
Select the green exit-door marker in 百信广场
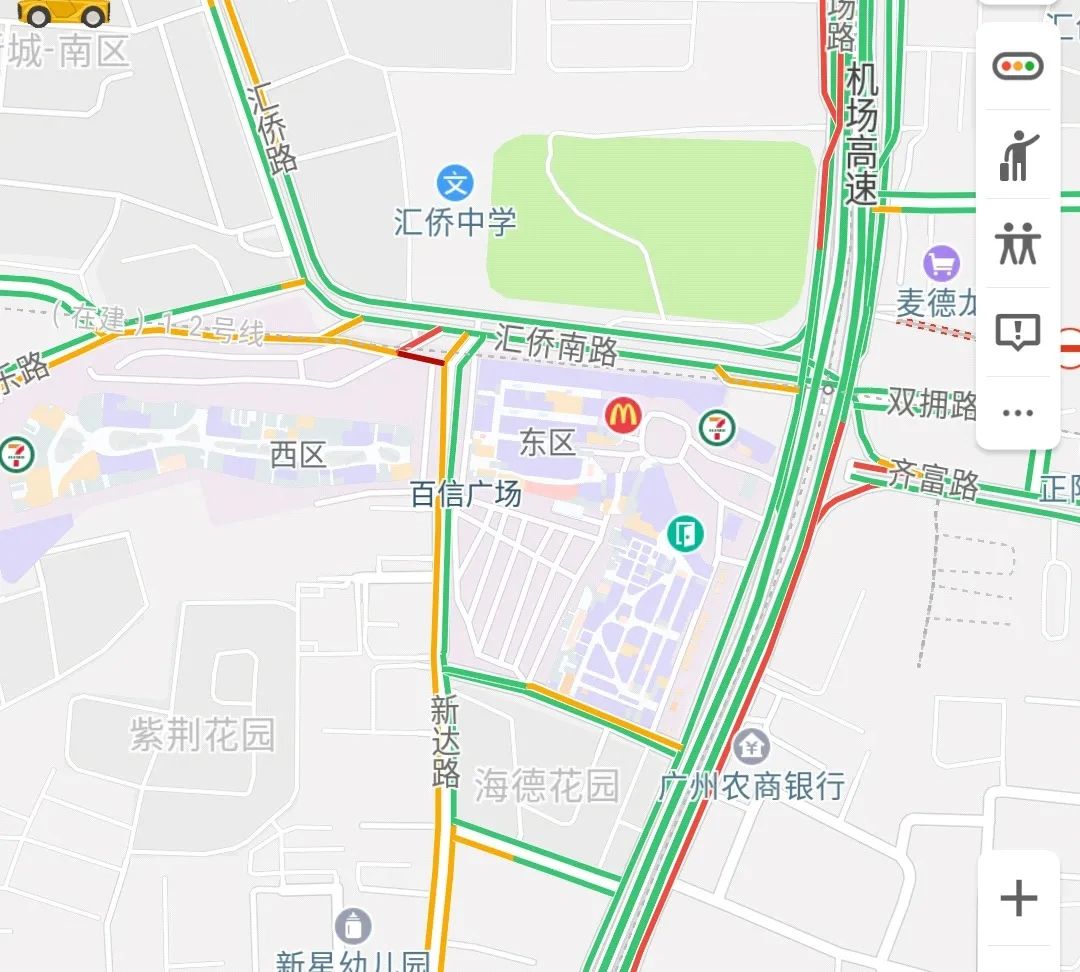tap(686, 534)
